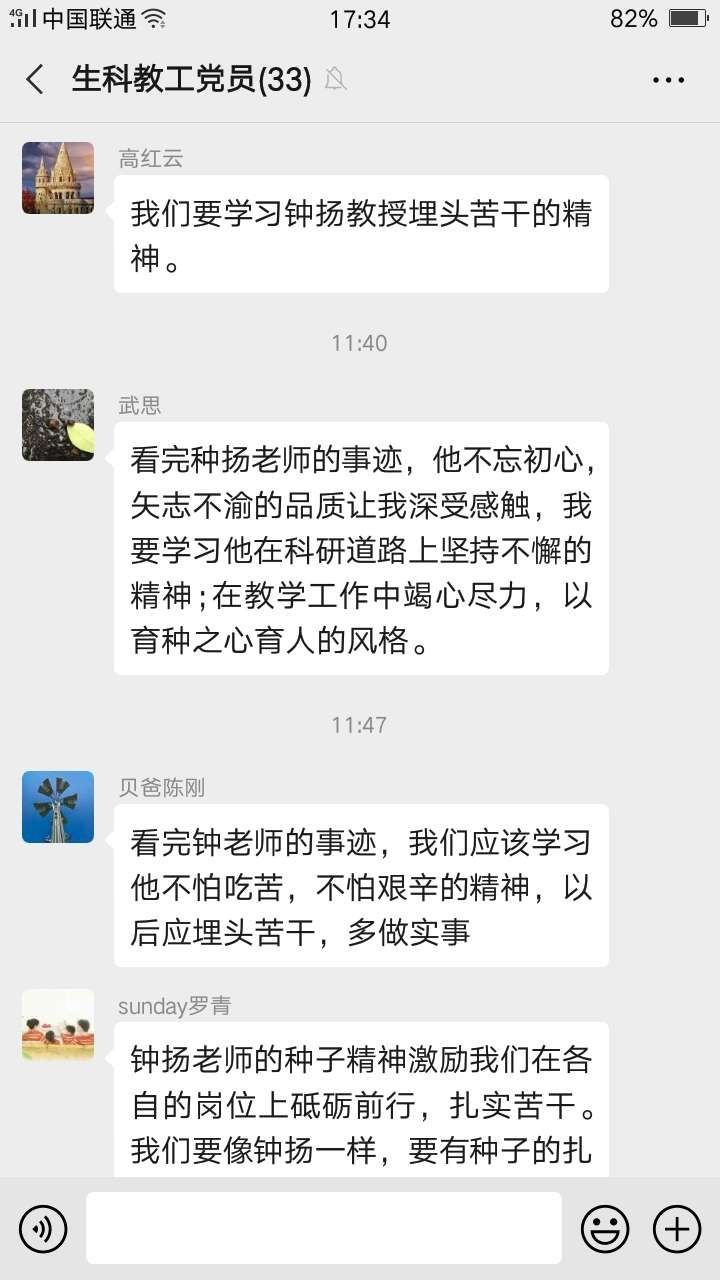Open the group chat options menu
The image size is (720, 1280).
click(x=668, y=80)
